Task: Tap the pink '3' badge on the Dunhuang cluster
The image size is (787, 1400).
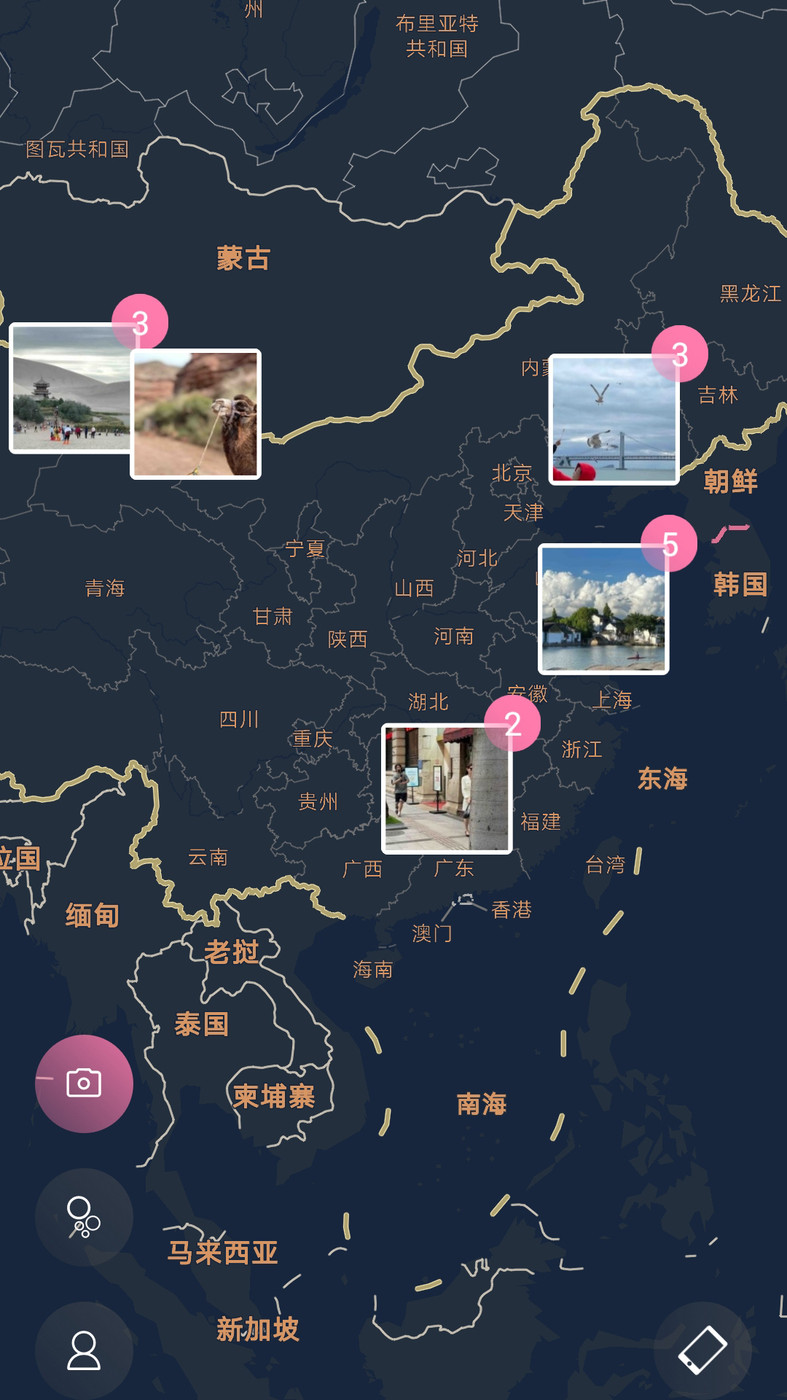Action: 140,322
